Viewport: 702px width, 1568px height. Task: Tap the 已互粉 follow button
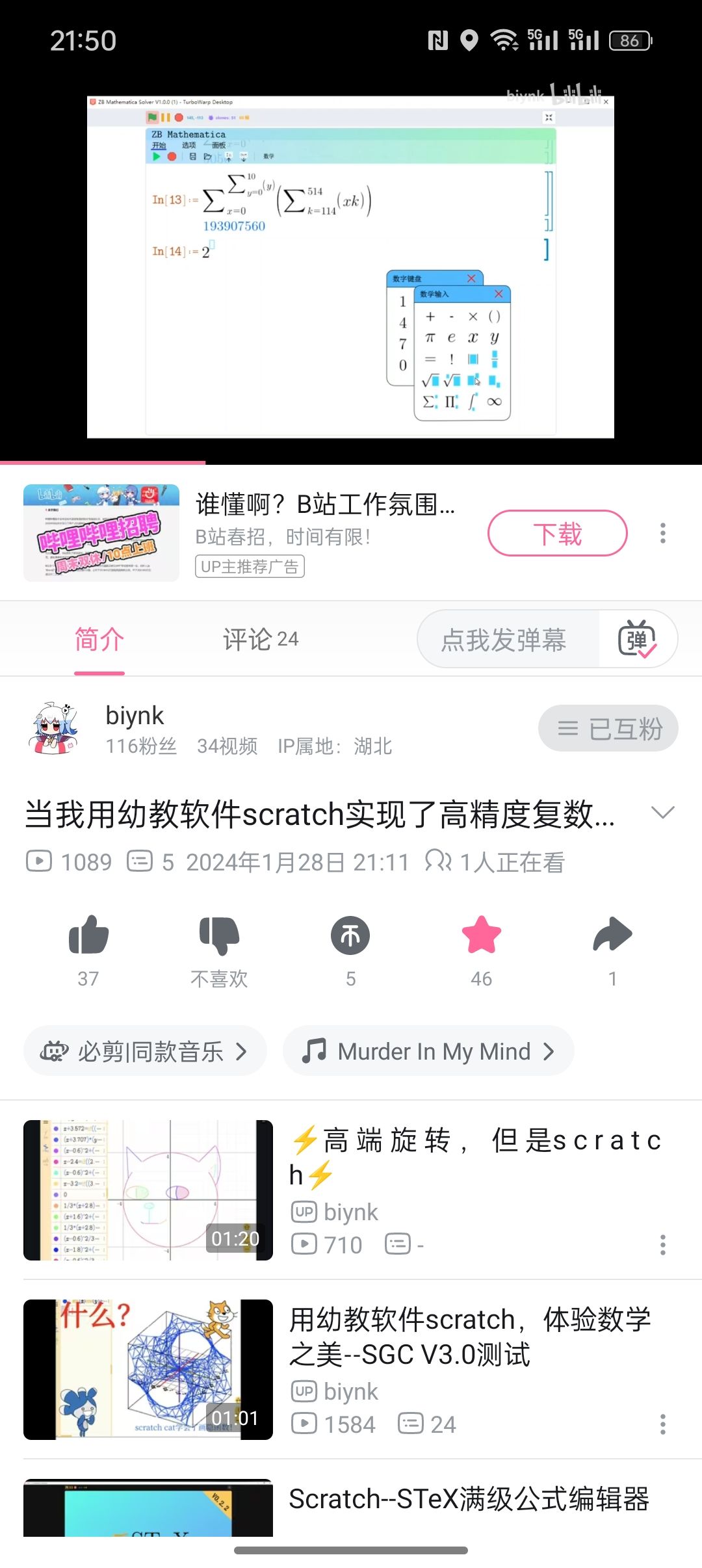[x=608, y=728]
